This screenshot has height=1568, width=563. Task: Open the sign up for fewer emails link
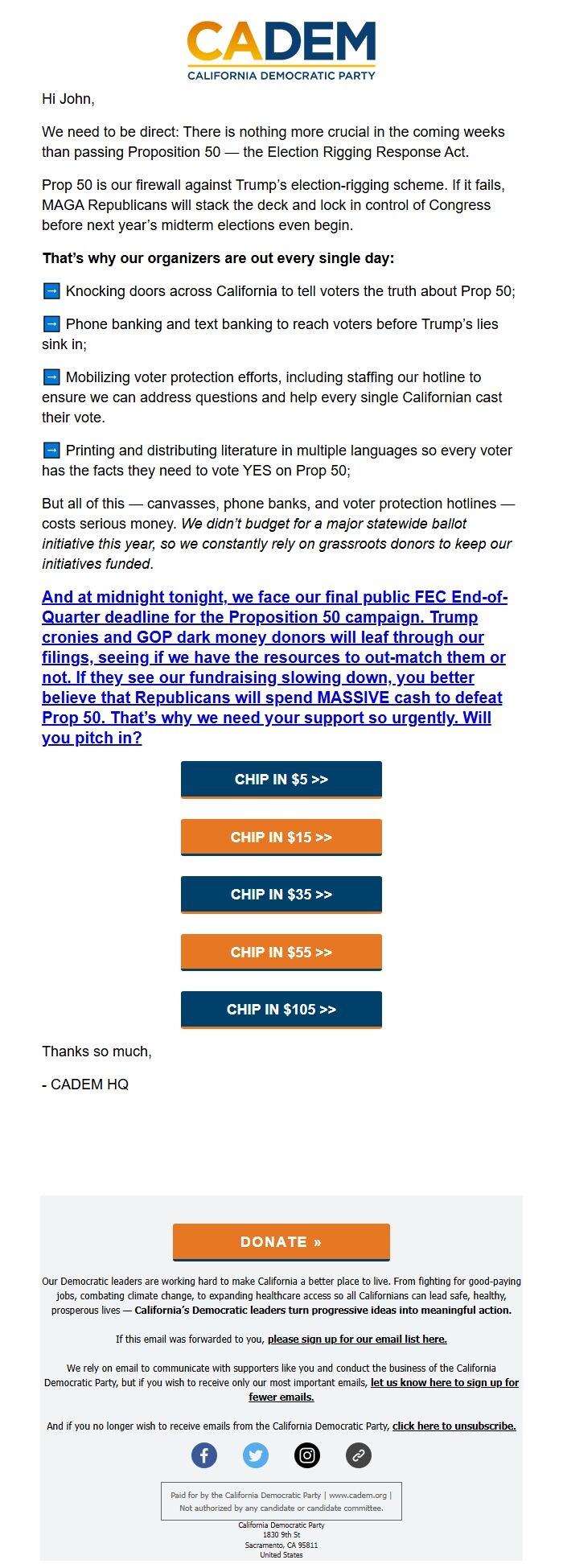click(444, 1382)
